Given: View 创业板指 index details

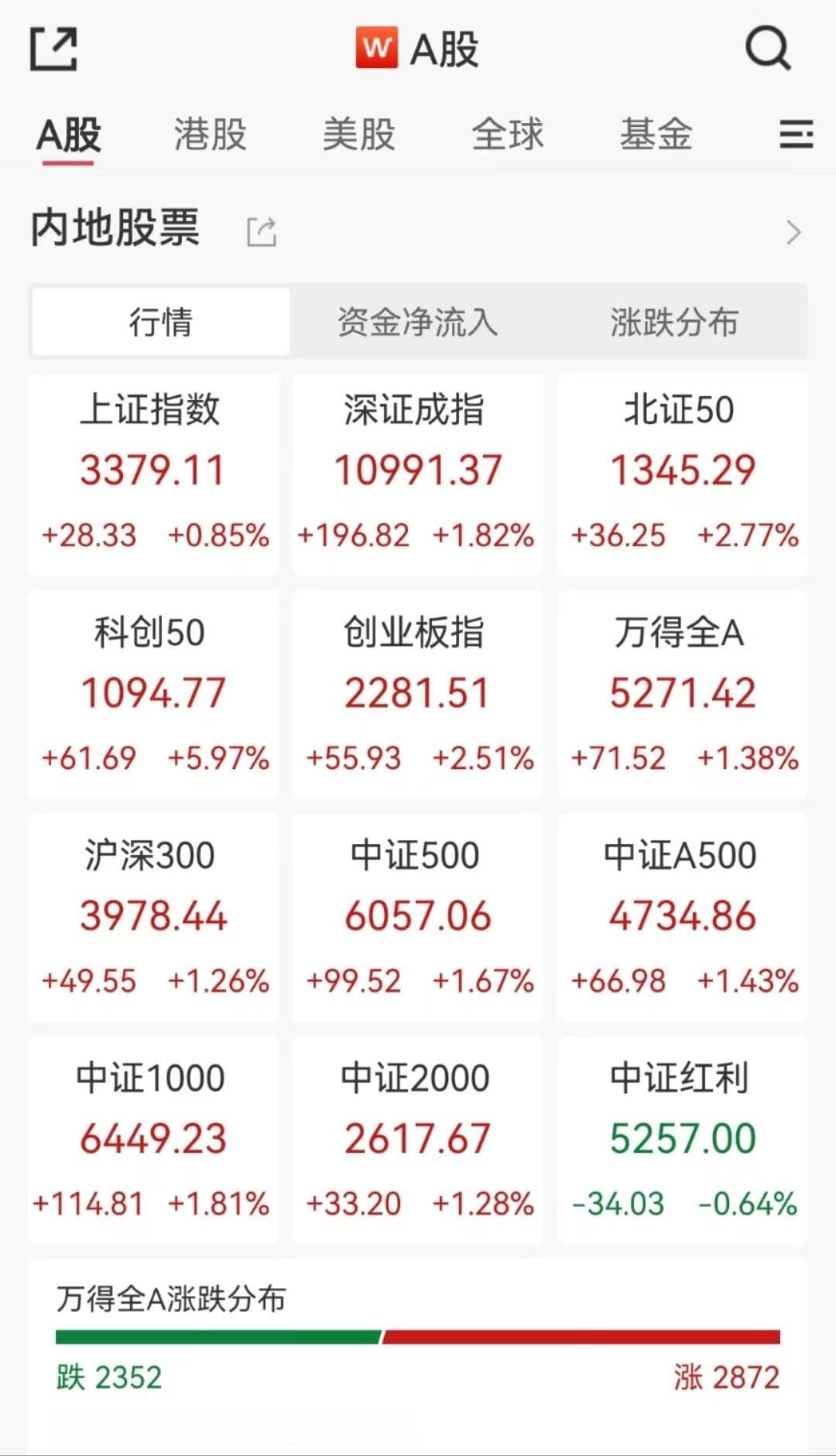Looking at the screenshot, I should [417, 695].
